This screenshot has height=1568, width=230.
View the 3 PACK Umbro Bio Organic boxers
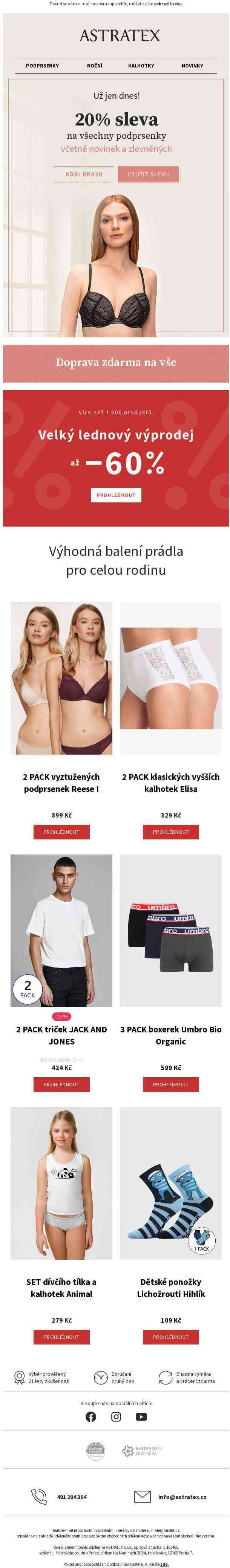coord(170,1085)
